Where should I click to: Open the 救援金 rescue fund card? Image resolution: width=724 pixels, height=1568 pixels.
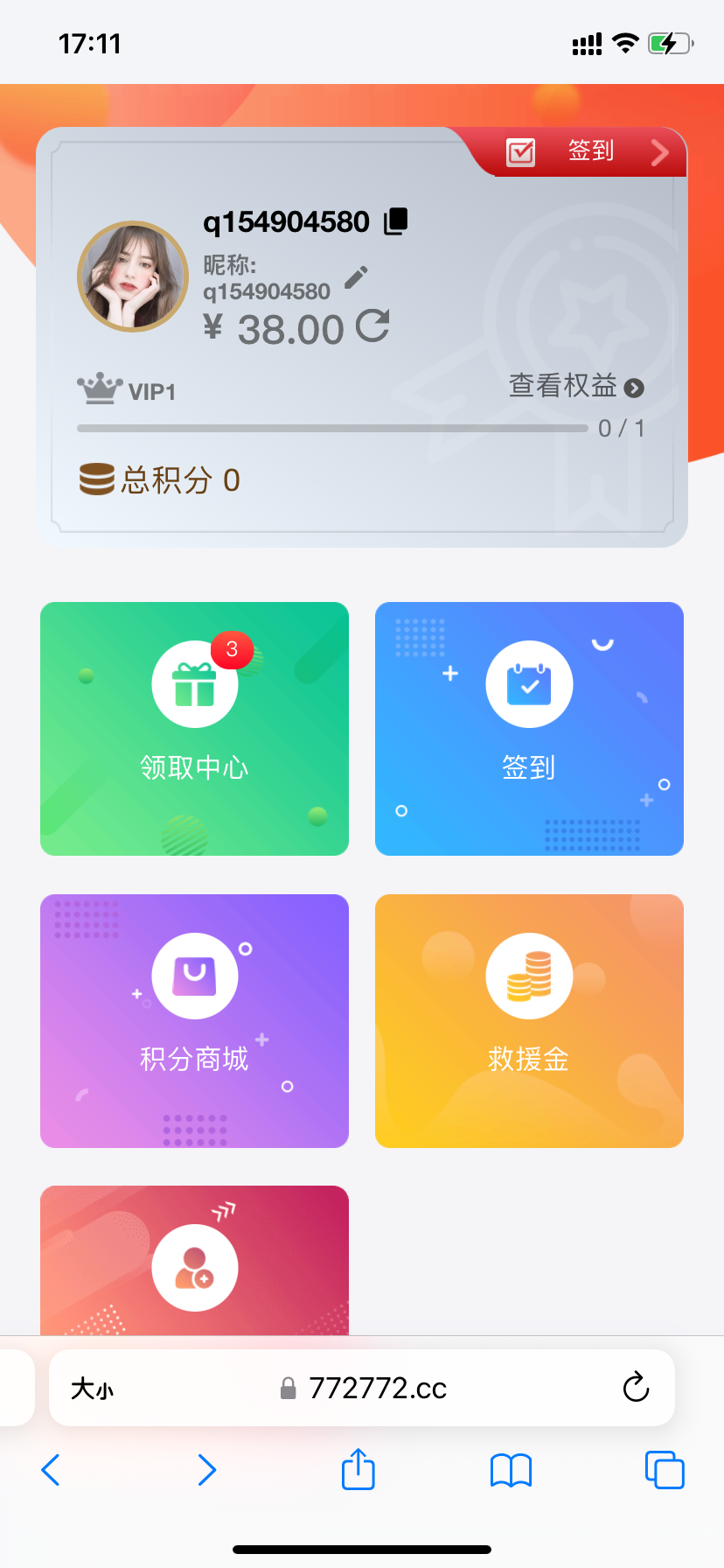[x=529, y=1020]
